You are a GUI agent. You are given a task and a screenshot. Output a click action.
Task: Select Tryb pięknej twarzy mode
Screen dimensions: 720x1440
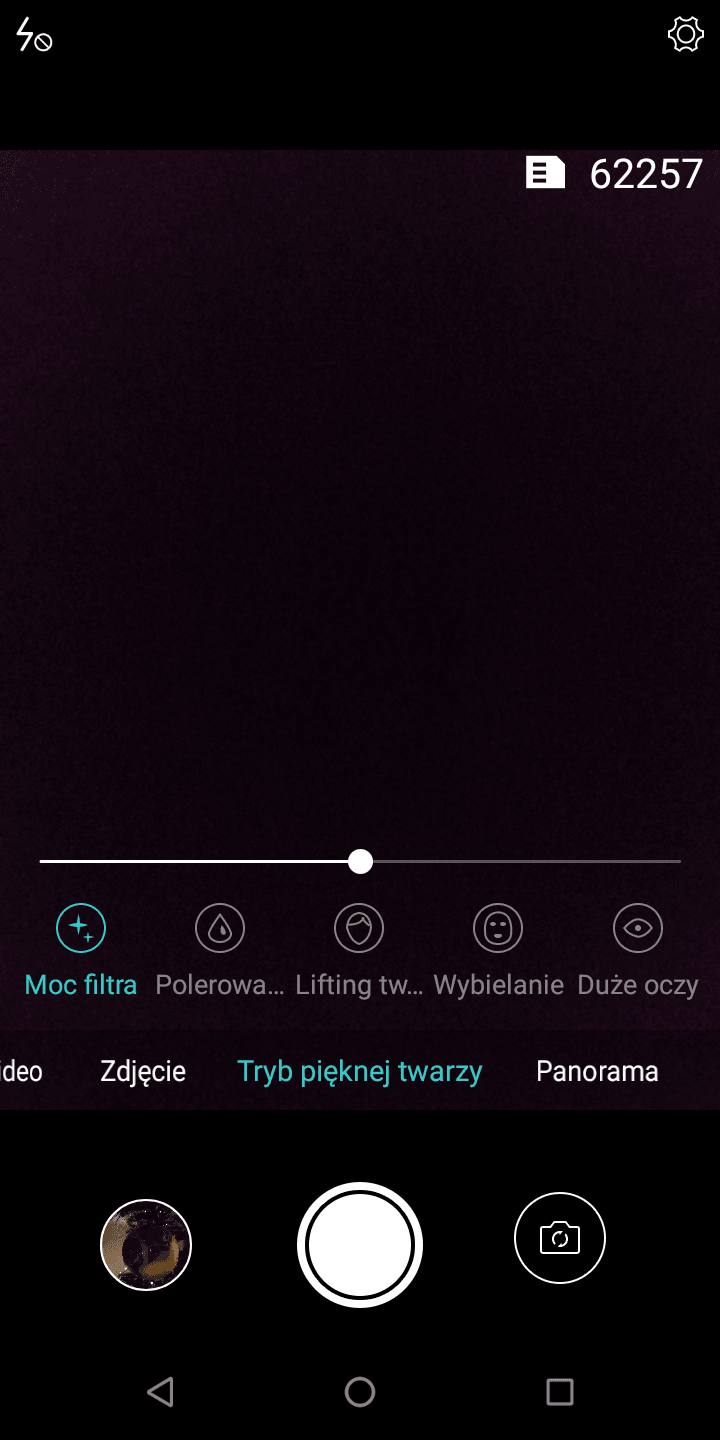point(360,1072)
